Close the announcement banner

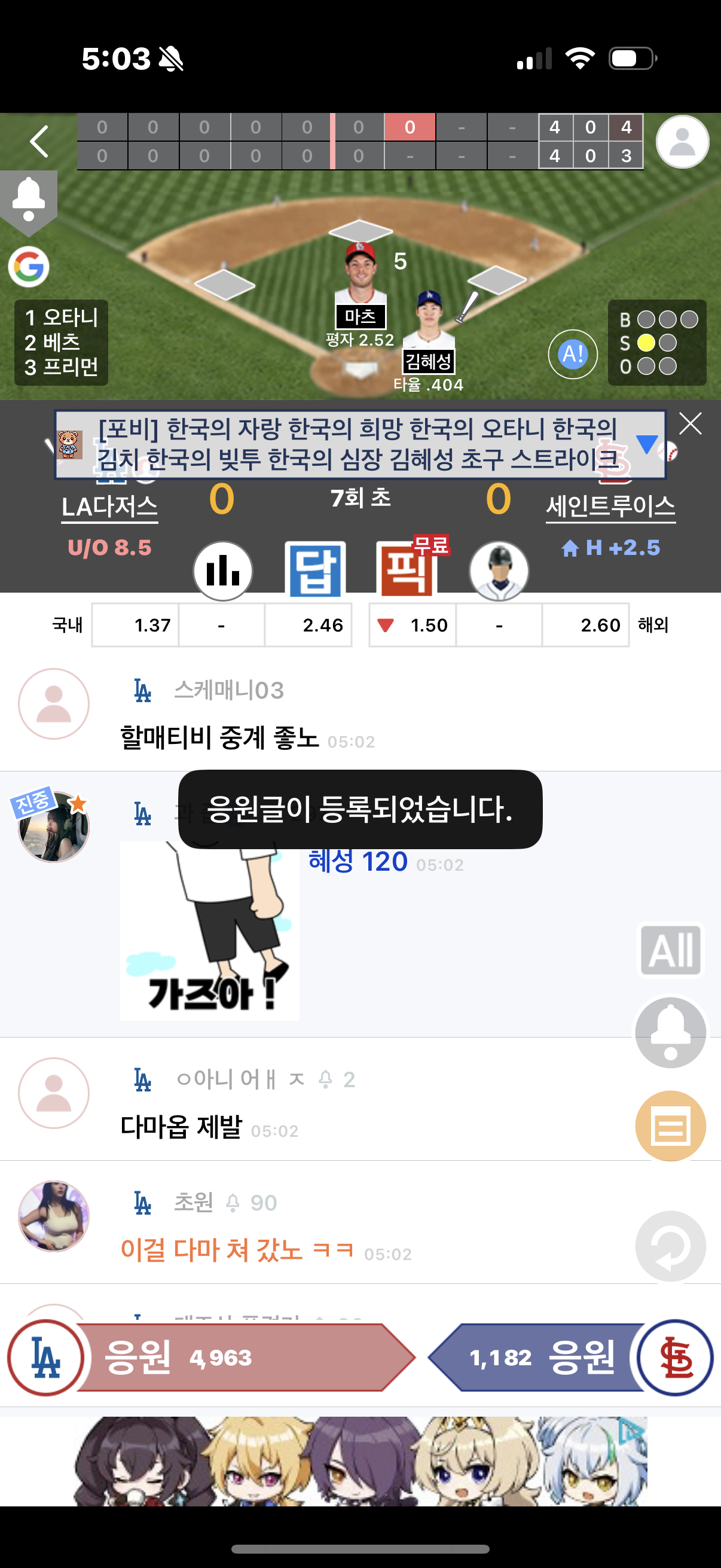(x=690, y=423)
